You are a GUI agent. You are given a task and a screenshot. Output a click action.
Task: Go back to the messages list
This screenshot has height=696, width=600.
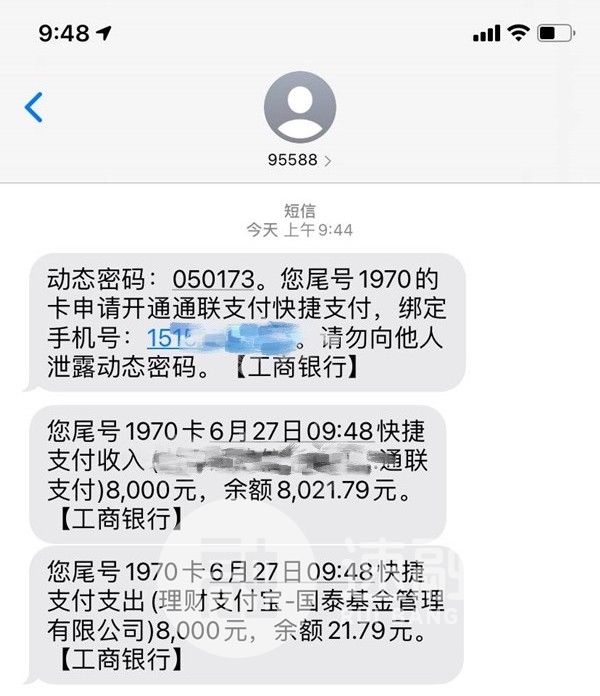[x=34, y=108]
